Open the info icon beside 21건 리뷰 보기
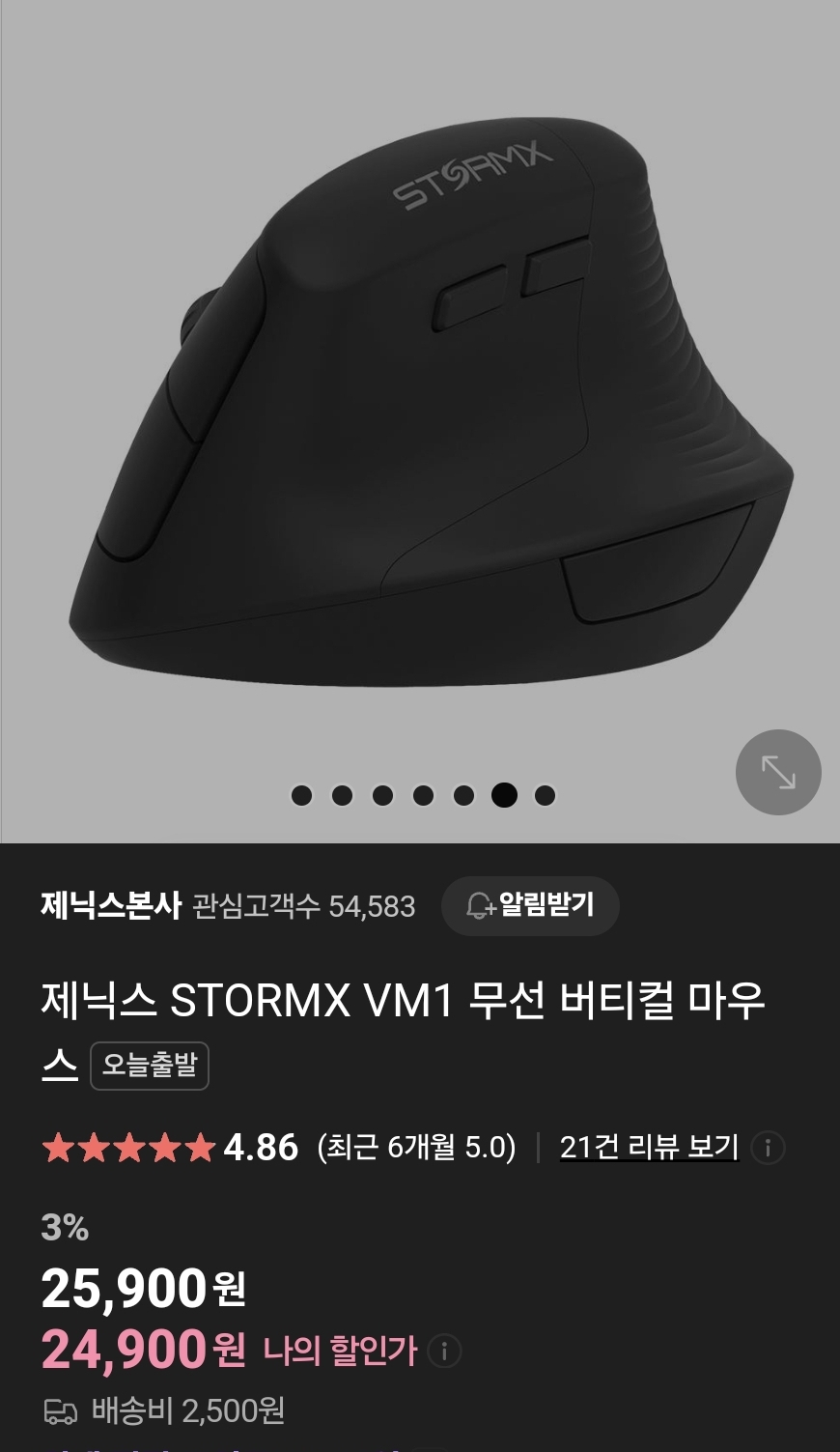Viewport: 840px width, 1452px height. tap(767, 1148)
